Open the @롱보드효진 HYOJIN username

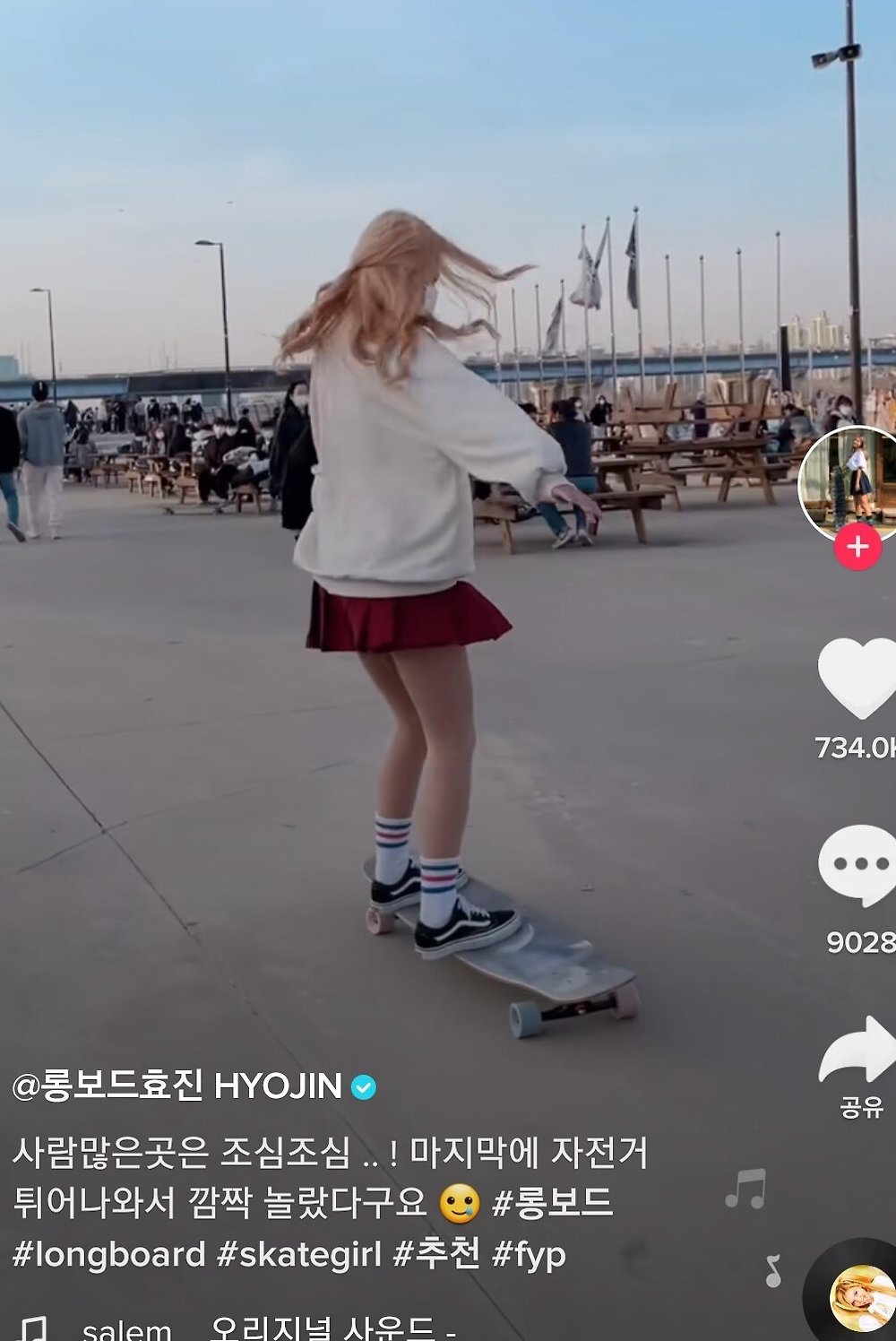click(177, 1086)
